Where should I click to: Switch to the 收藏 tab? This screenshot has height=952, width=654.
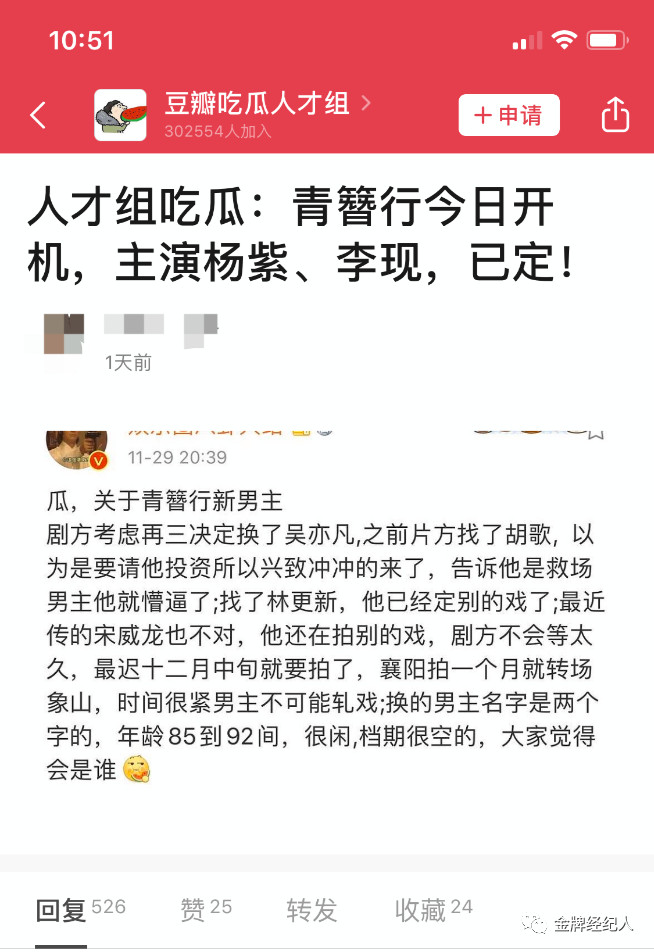(x=420, y=910)
